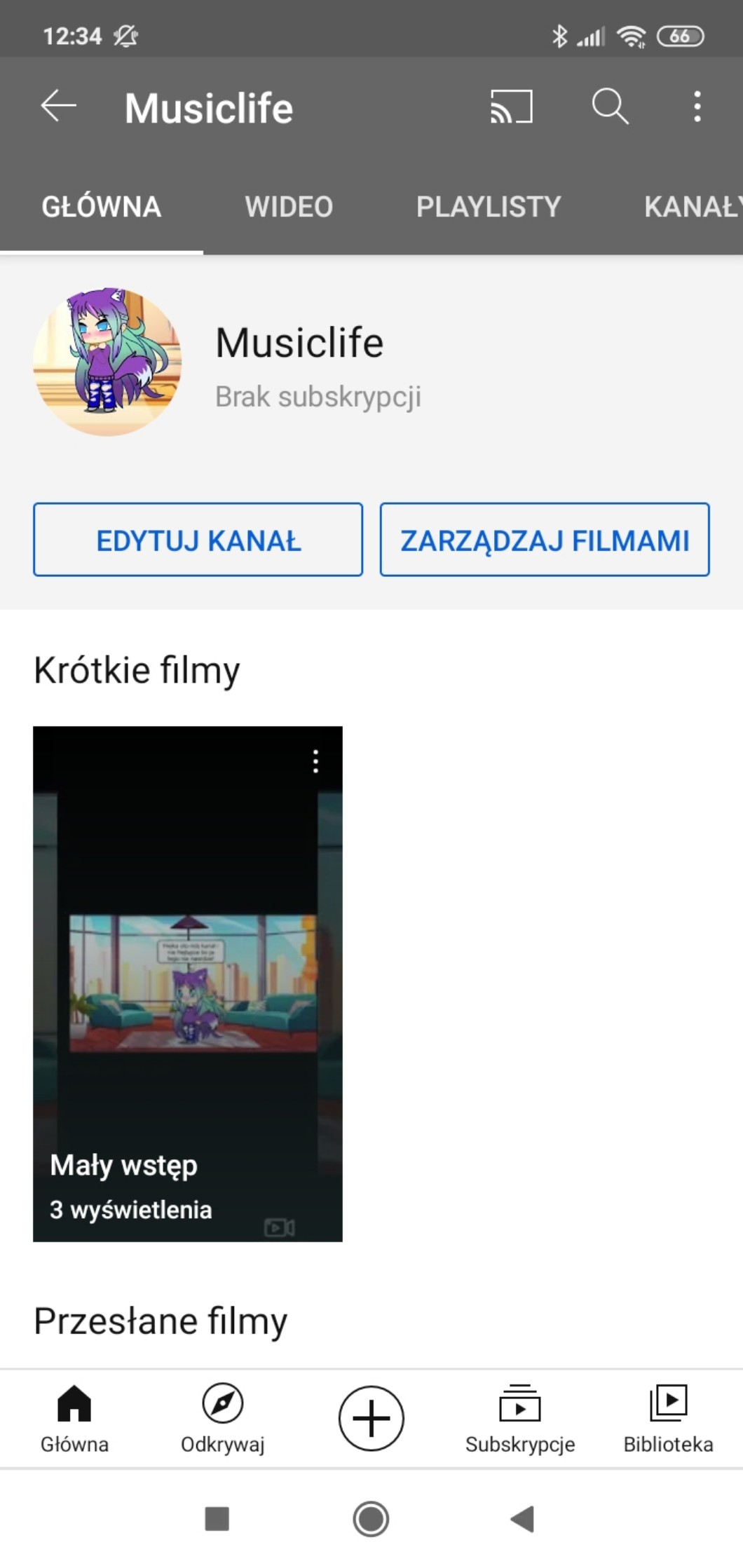Open options menu on Mały wstęp short
The height and width of the screenshot is (1568, 743).
pyautogui.click(x=315, y=761)
